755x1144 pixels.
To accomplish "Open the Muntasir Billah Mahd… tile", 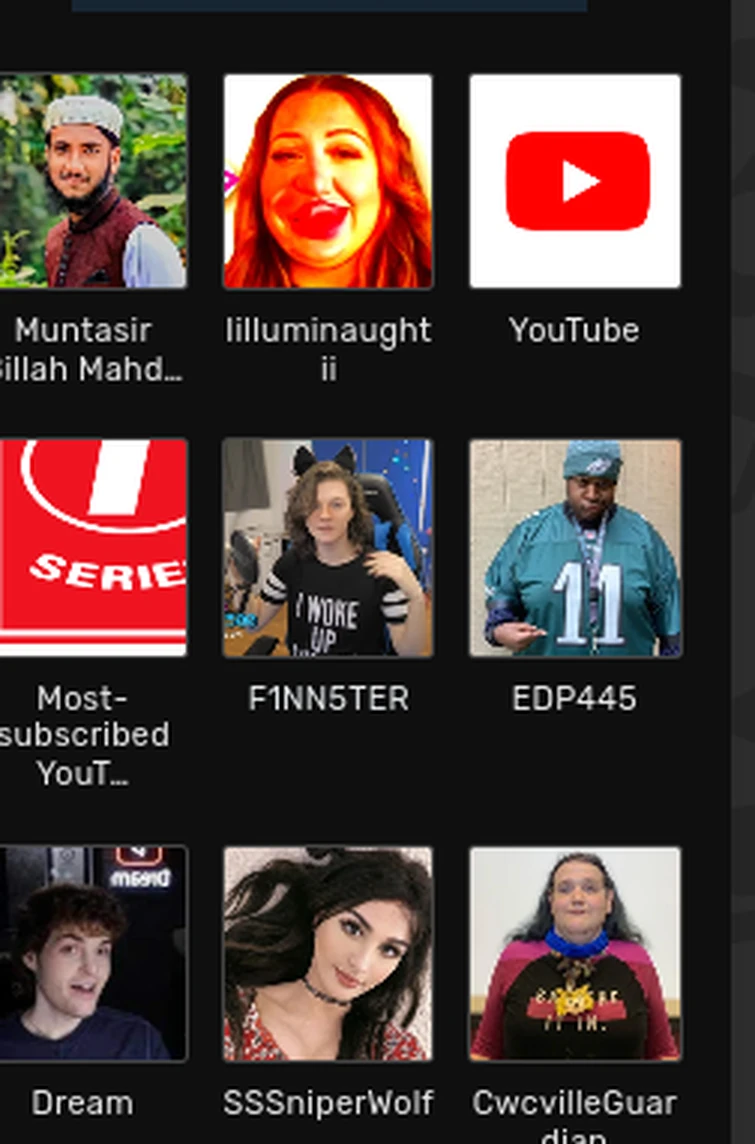I will pyautogui.click(x=93, y=181).
